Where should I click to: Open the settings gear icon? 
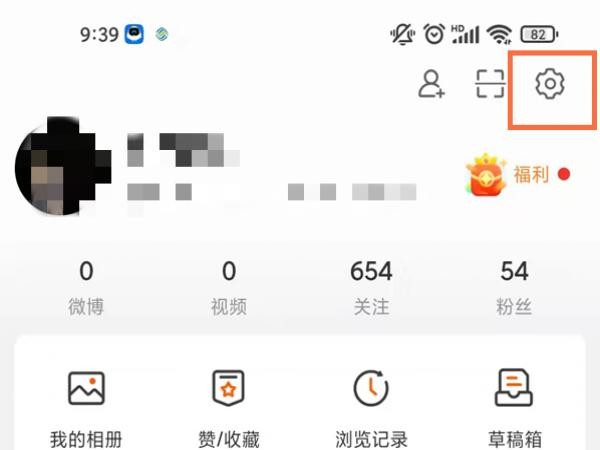click(x=549, y=85)
